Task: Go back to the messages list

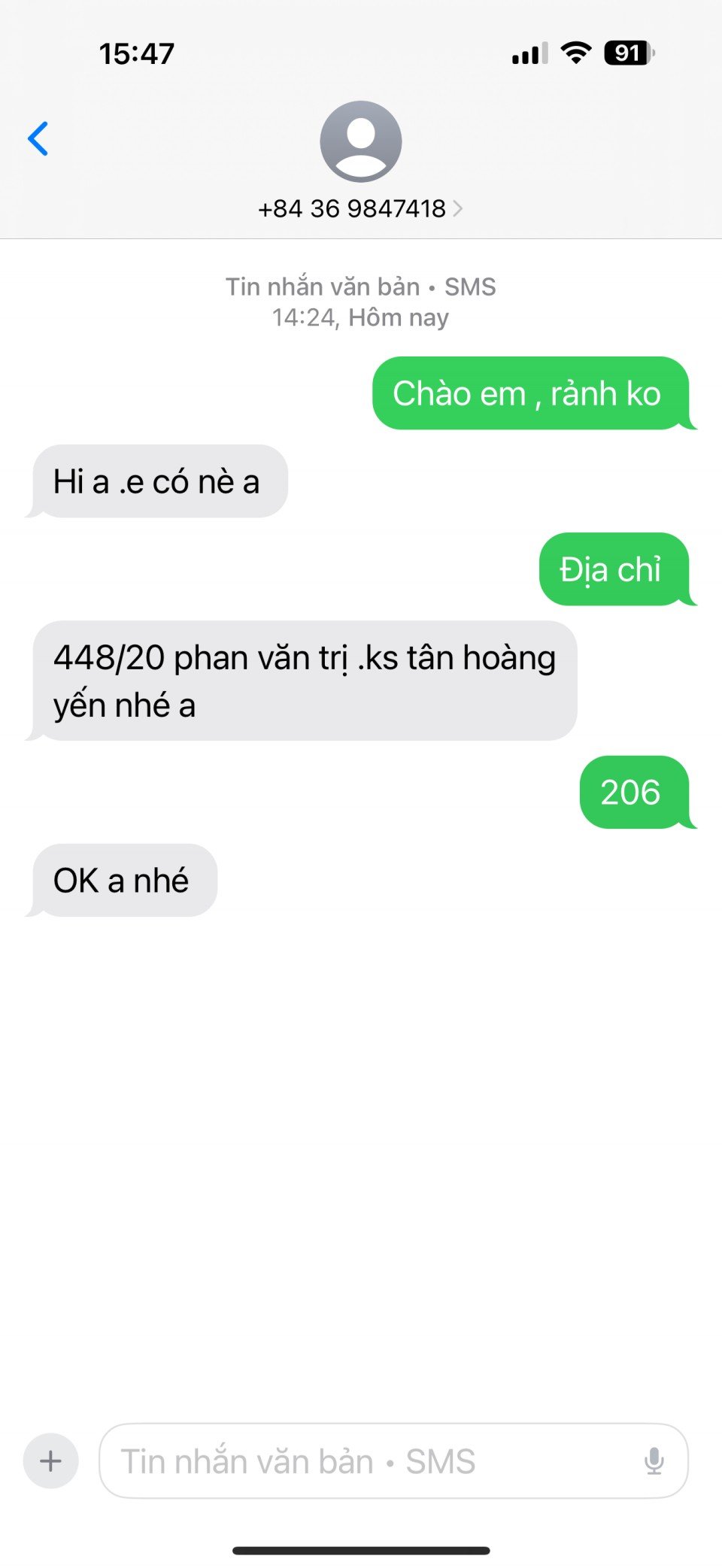Action: pyautogui.click(x=38, y=139)
